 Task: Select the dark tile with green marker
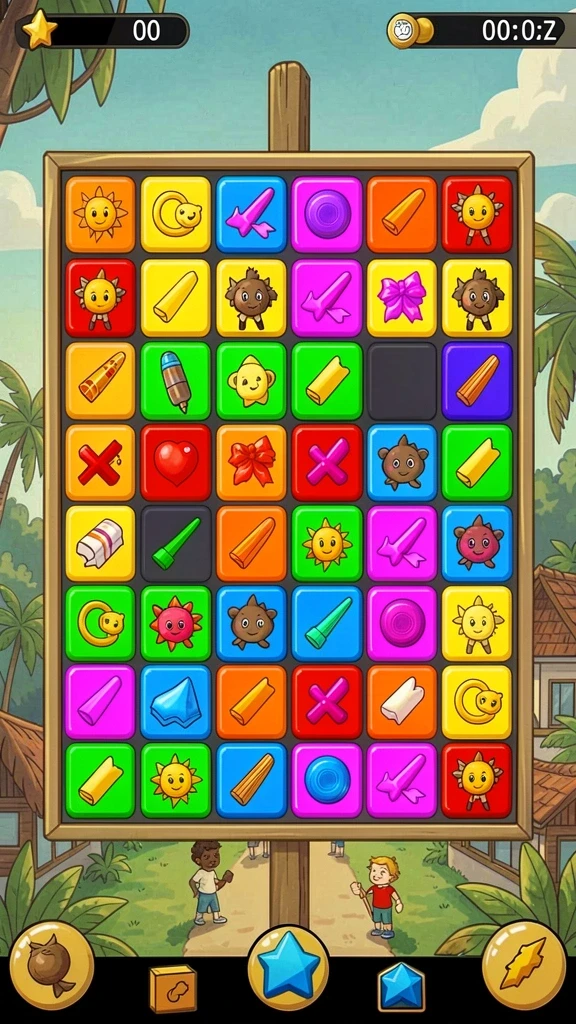[x=176, y=543]
